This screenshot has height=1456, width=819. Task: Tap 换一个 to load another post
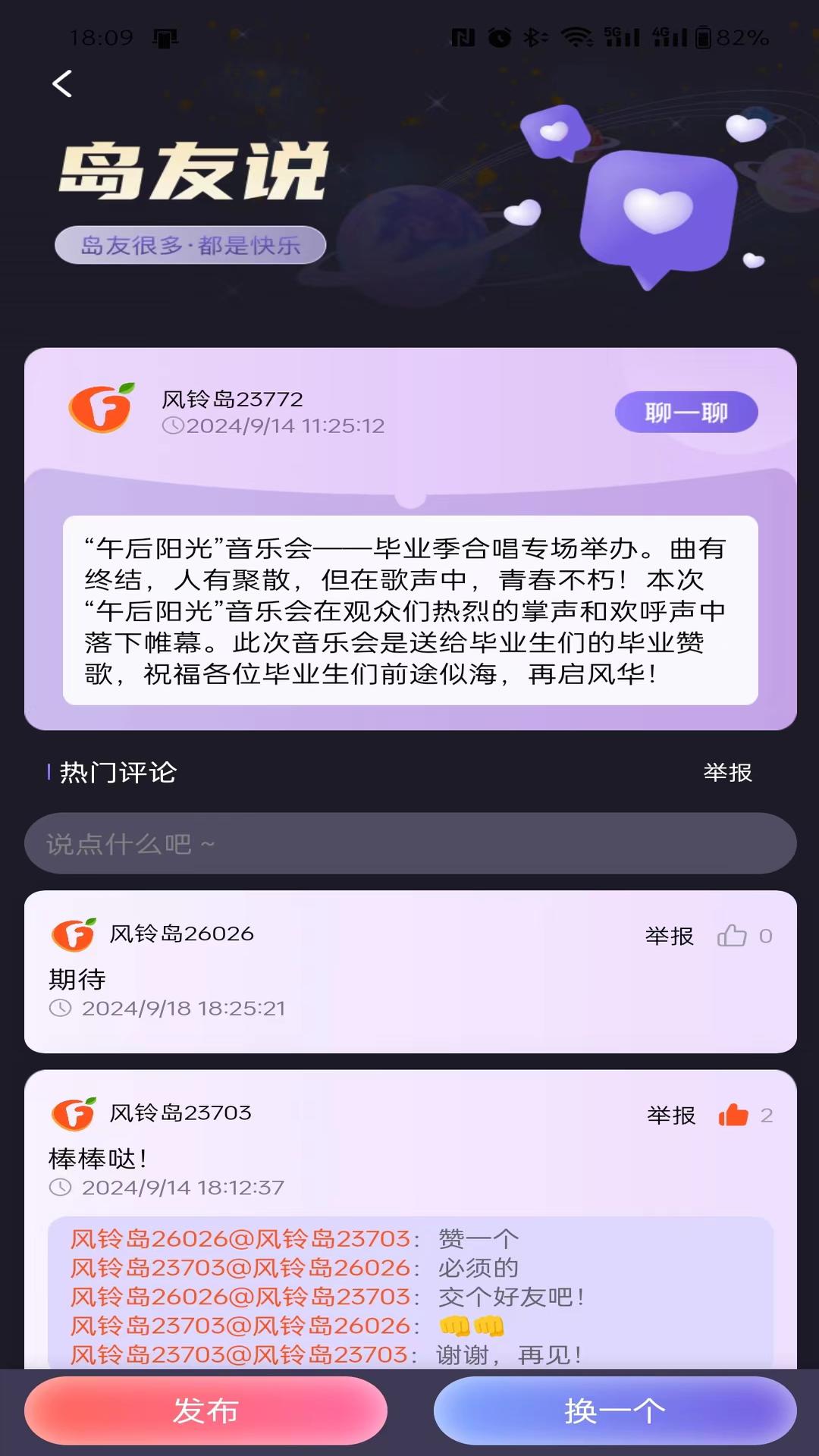coord(614,1410)
